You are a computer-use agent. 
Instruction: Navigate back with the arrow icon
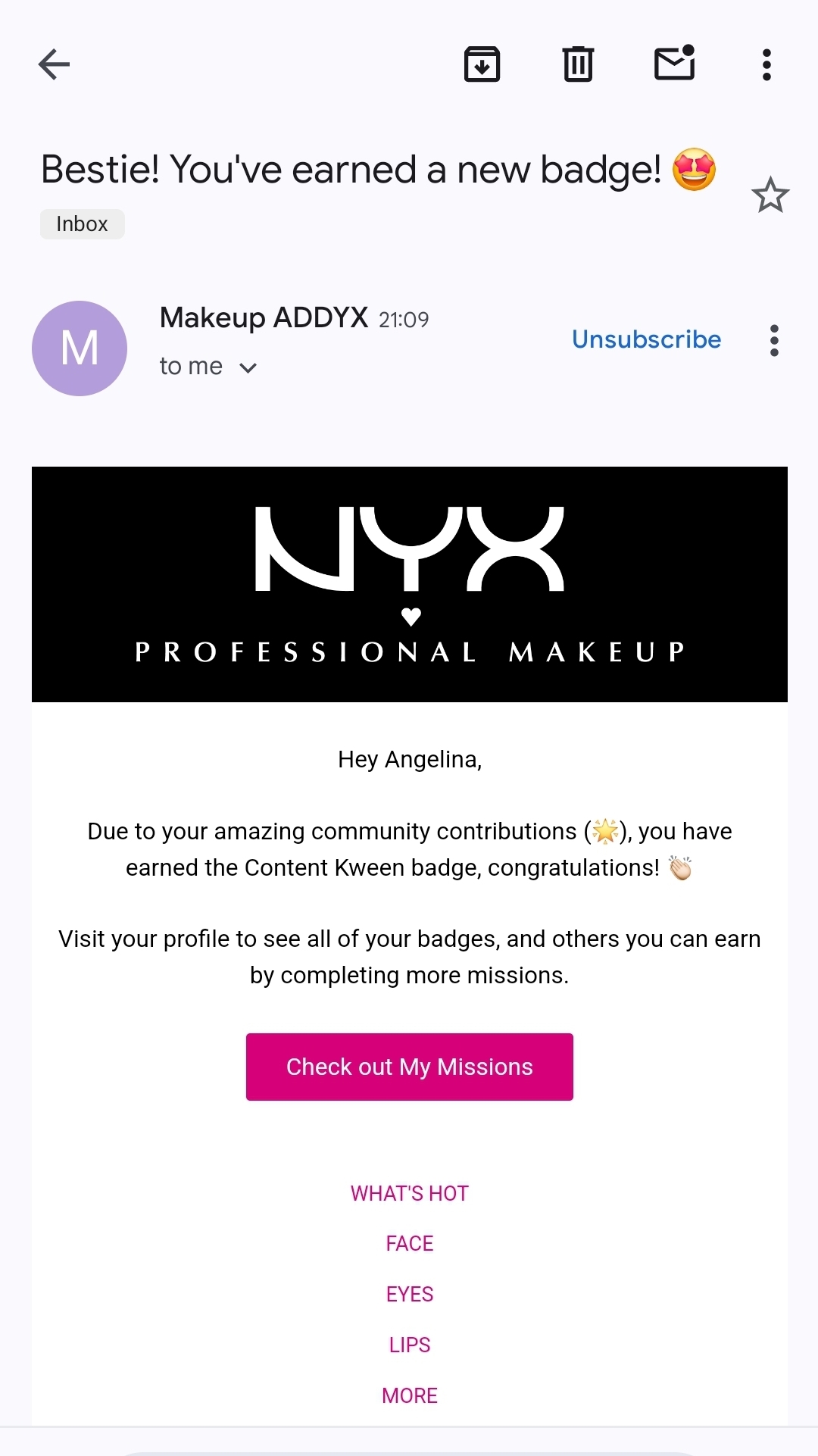click(x=53, y=64)
